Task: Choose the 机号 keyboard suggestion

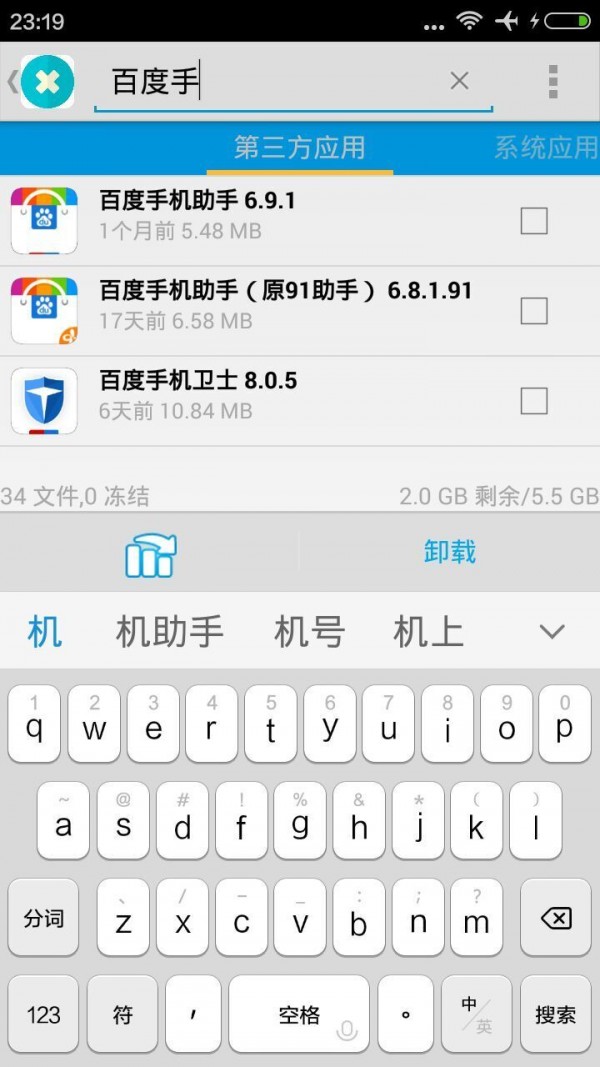Action: click(309, 631)
